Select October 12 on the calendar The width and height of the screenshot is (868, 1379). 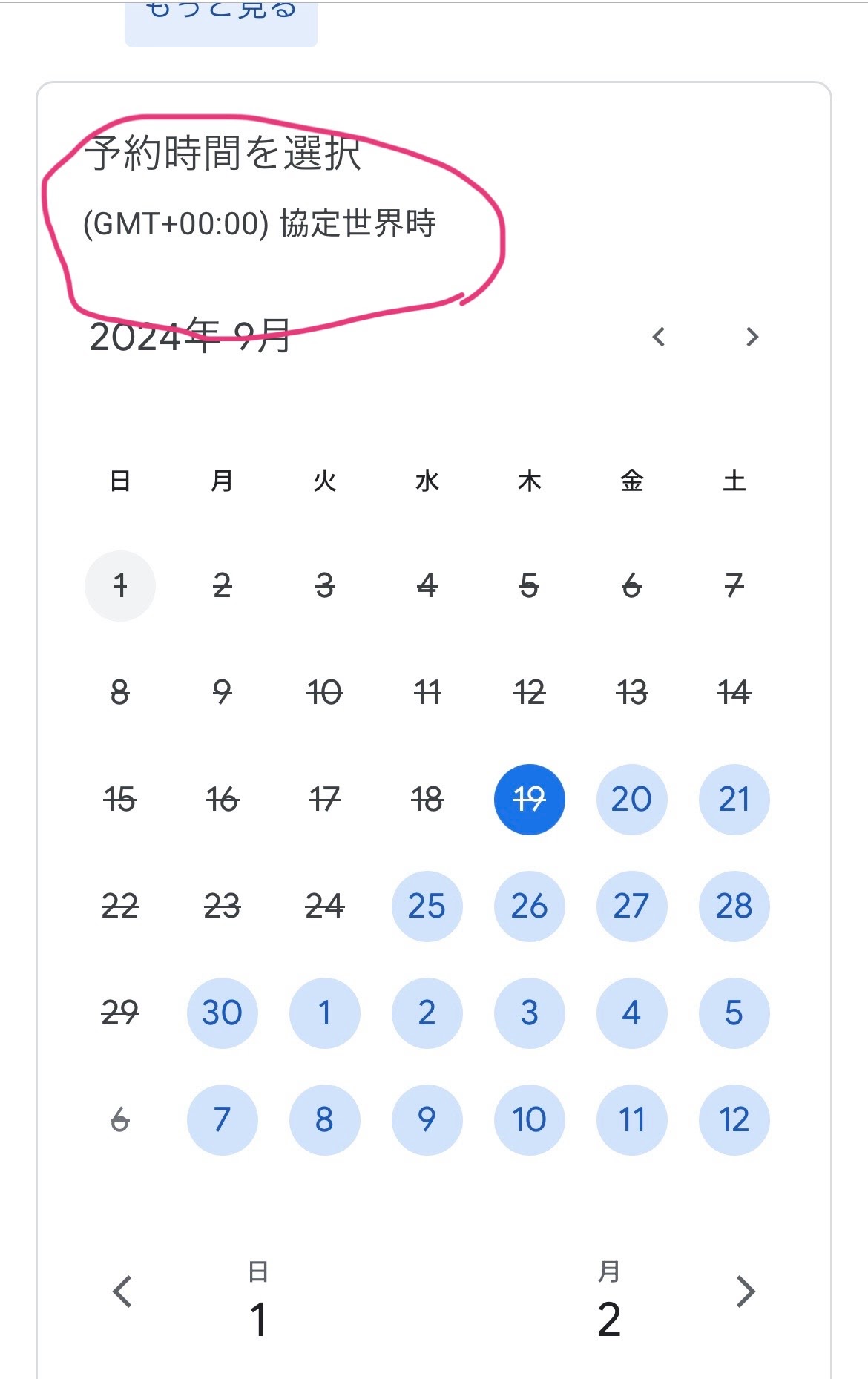(734, 1120)
